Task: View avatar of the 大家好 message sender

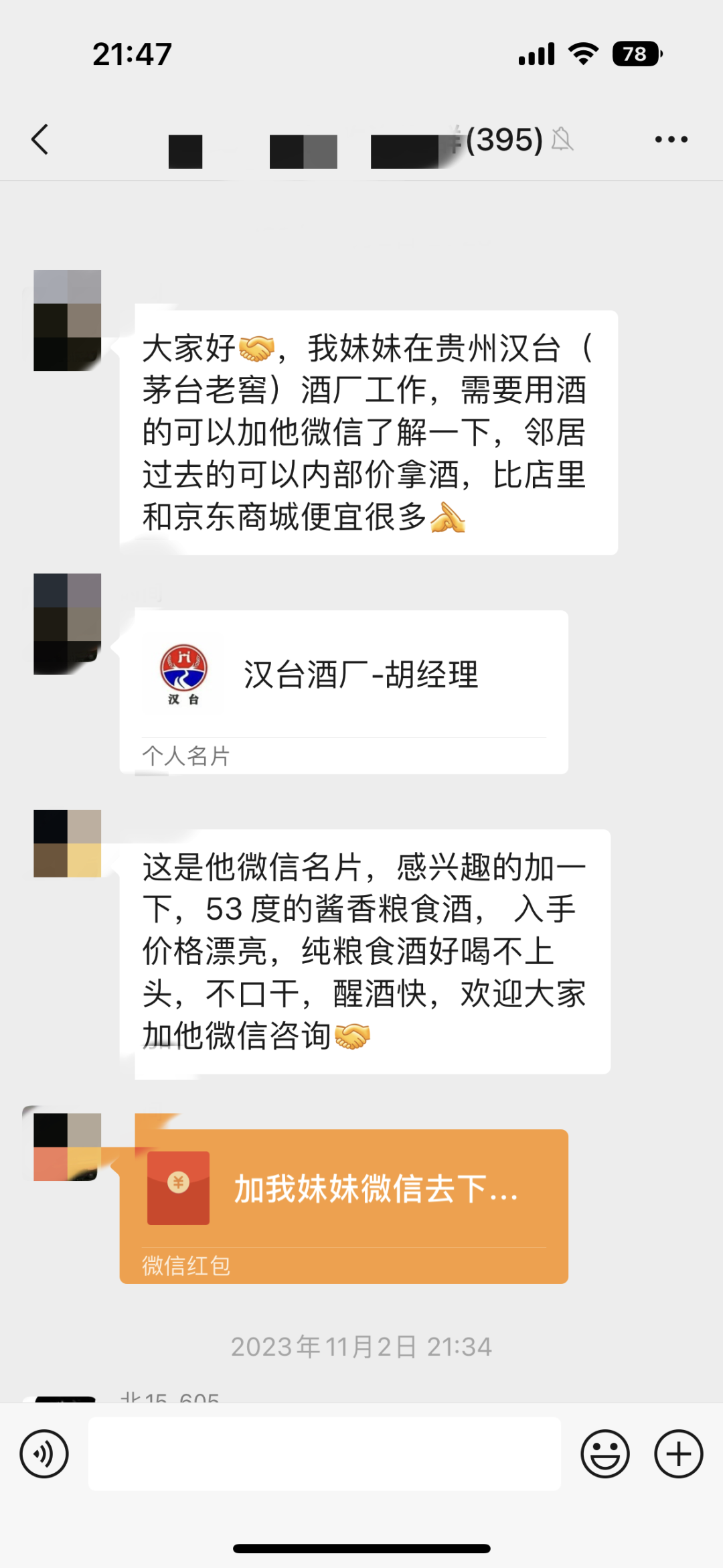Action: click(x=67, y=320)
